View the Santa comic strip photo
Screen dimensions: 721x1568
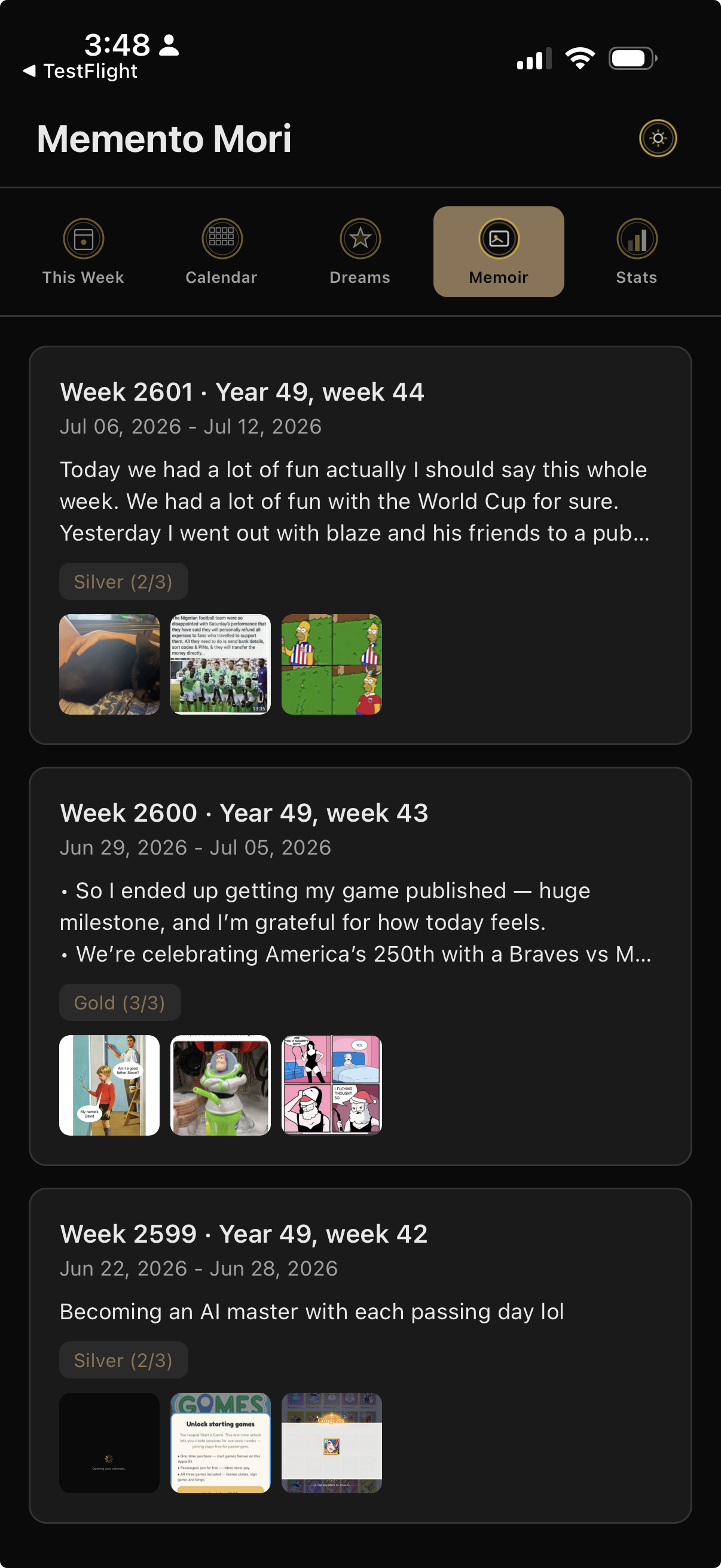click(332, 1085)
